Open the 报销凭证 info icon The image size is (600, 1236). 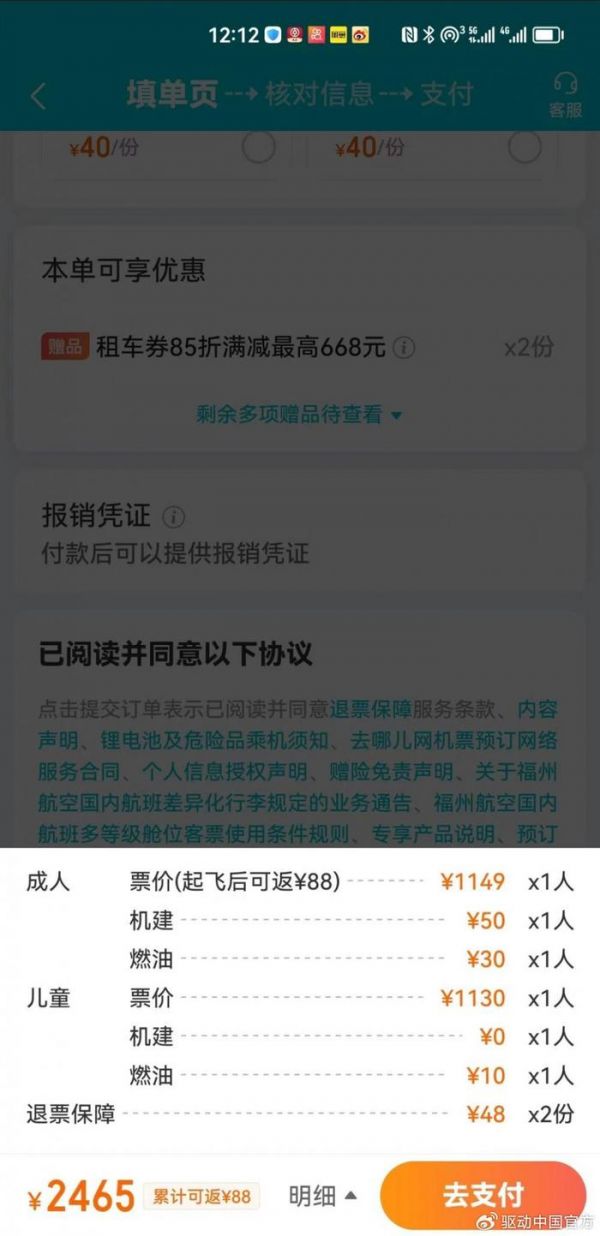[x=174, y=517]
